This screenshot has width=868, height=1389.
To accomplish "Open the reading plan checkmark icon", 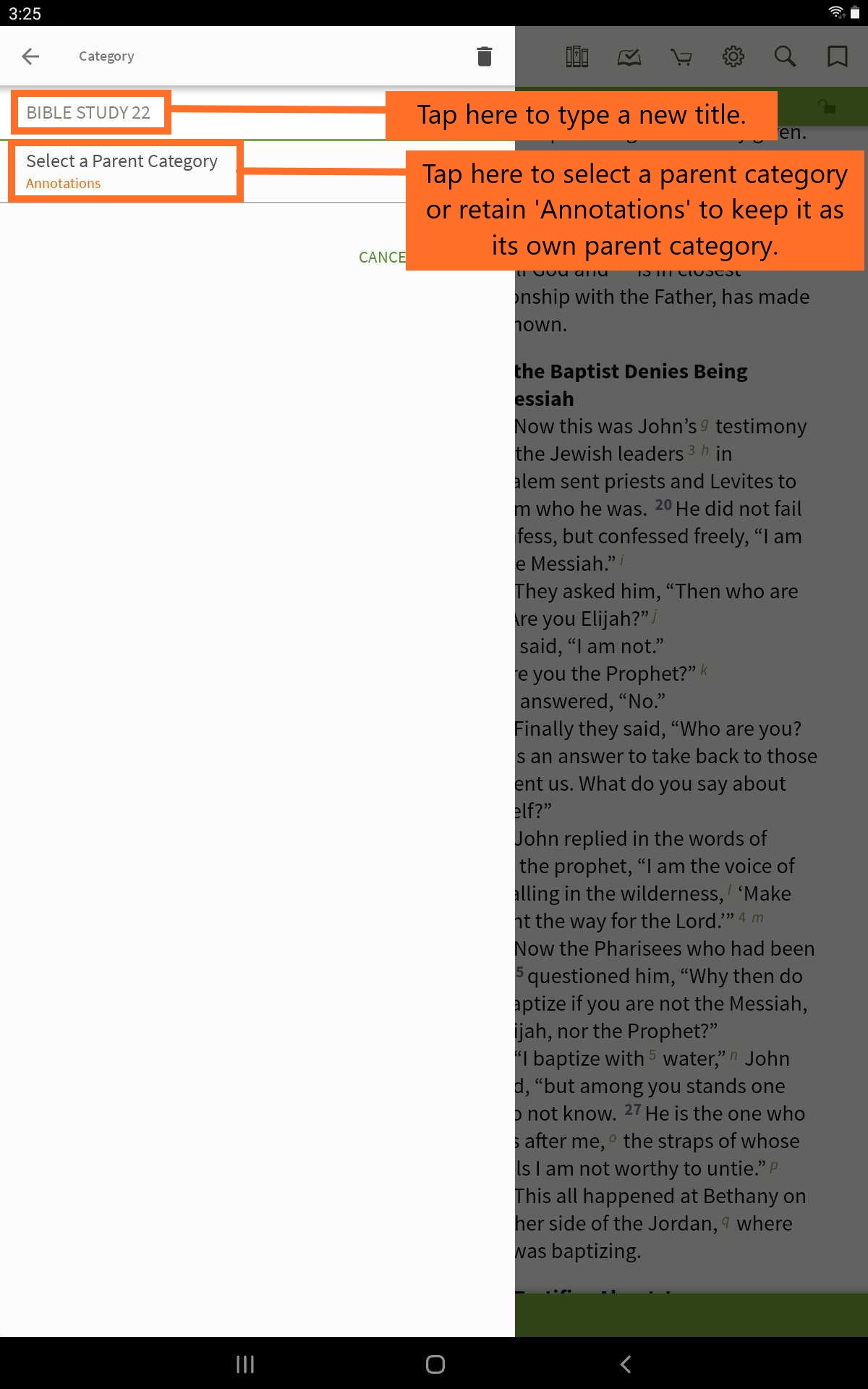I will pyautogui.click(x=629, y=56).
